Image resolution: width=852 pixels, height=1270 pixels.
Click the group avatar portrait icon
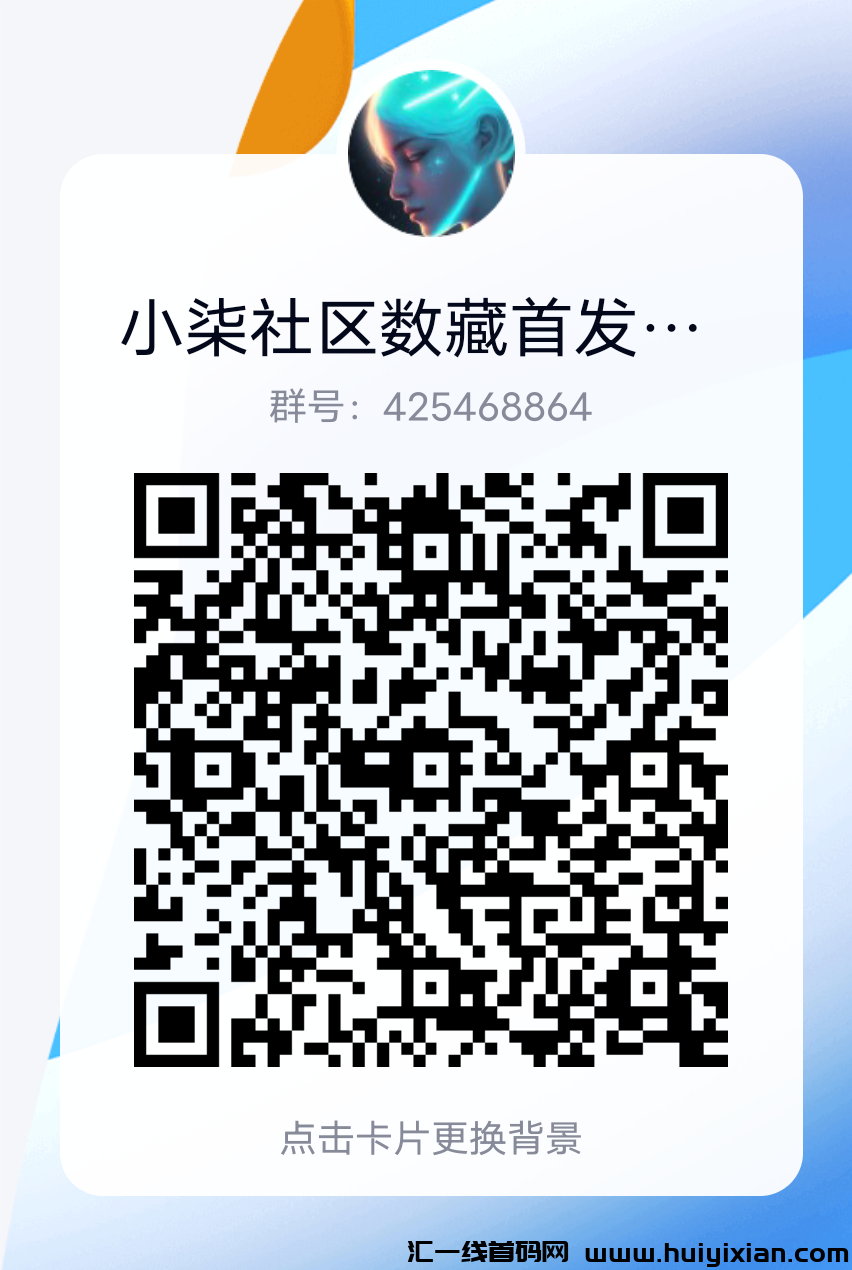[x=431, y=150]
